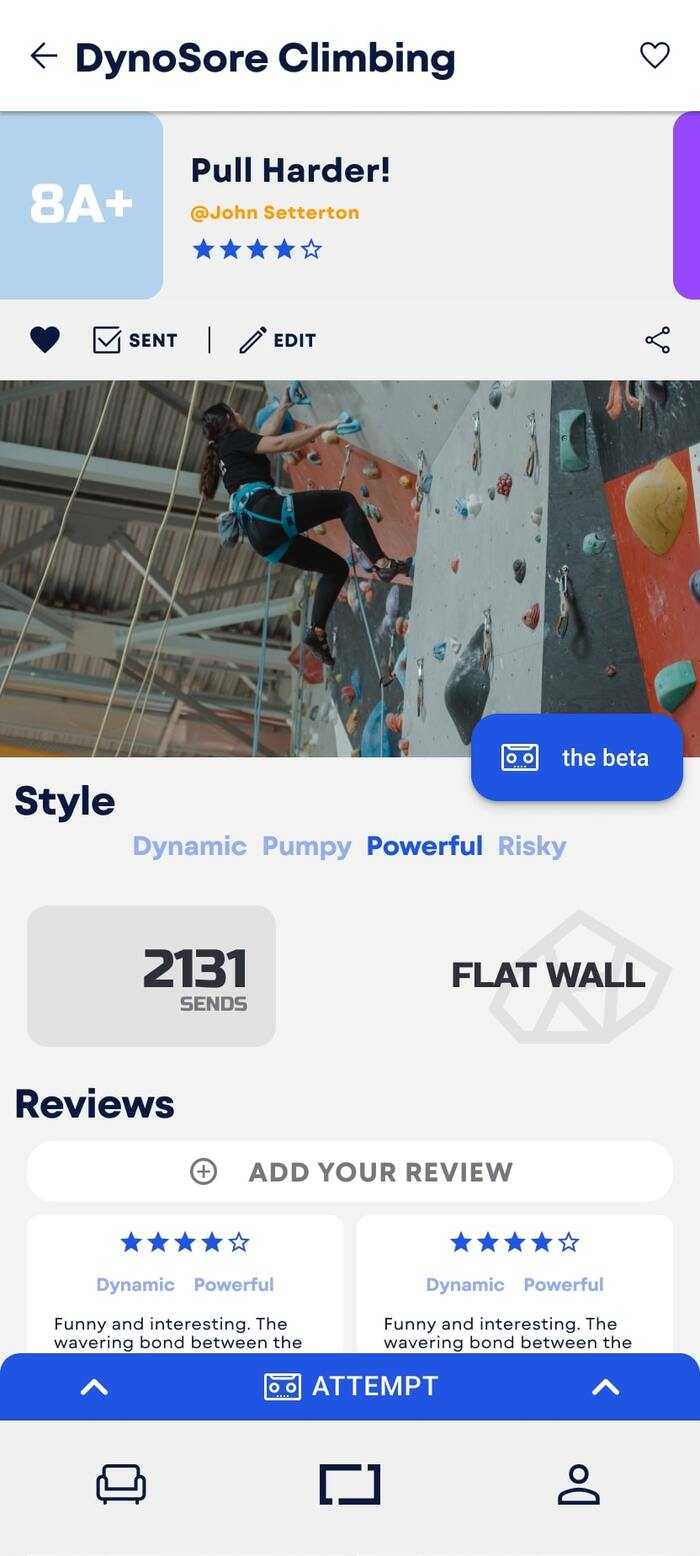700x1556 pixels.
Task: Open the beta video button
Action: click(577, 758)
